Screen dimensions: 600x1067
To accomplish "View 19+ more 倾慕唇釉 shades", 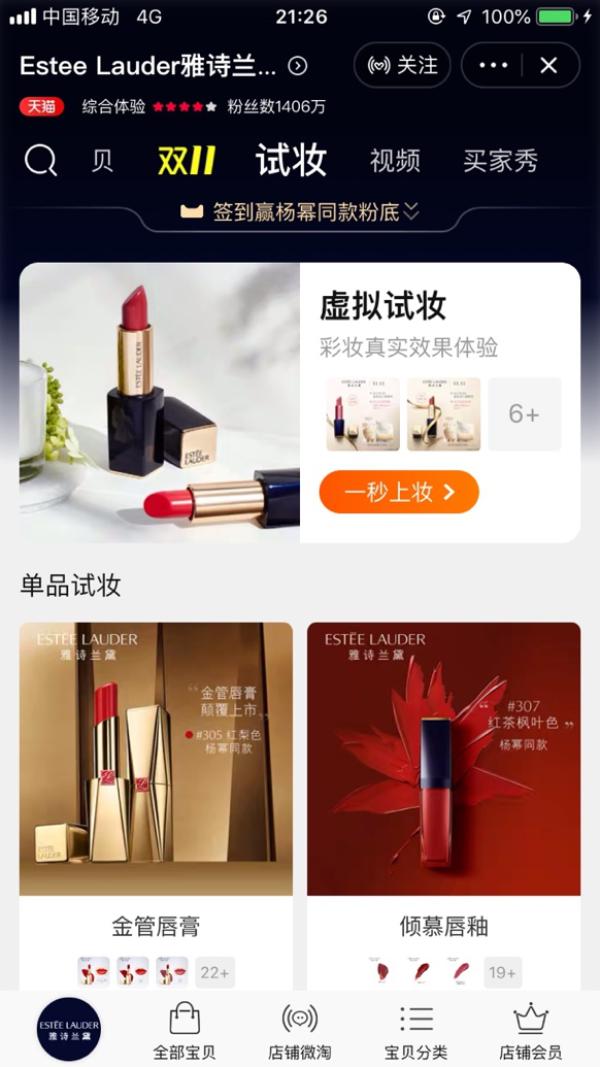I will [503, 972].
